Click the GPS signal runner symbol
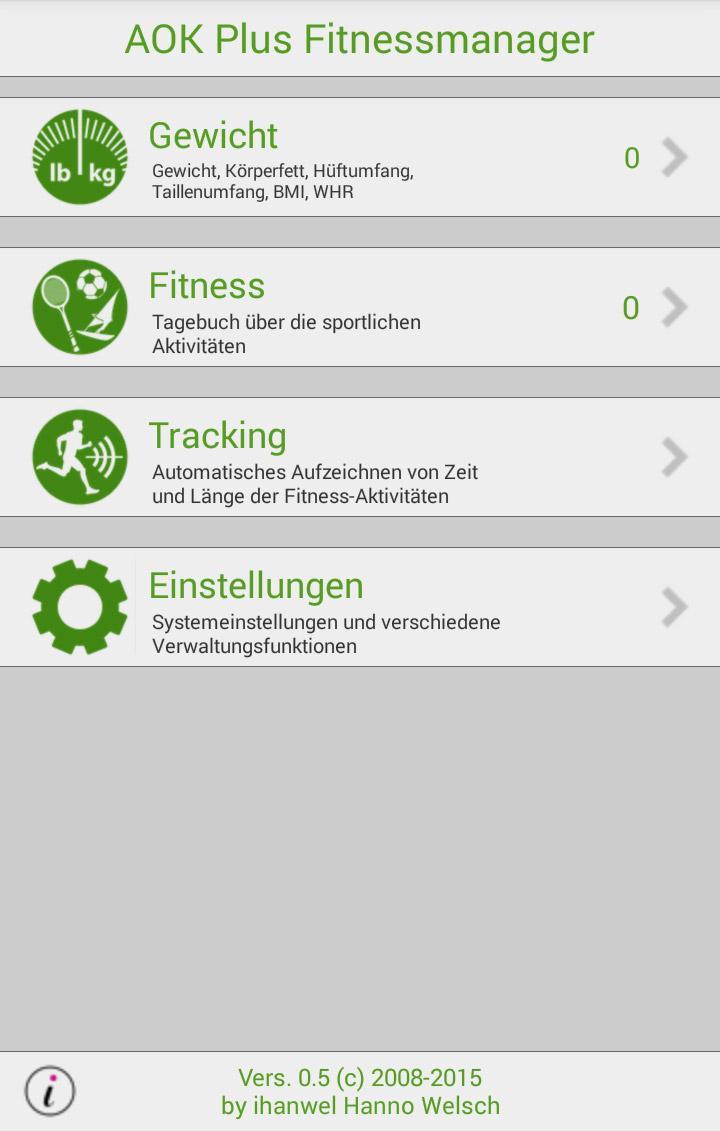 coord(79,457)
